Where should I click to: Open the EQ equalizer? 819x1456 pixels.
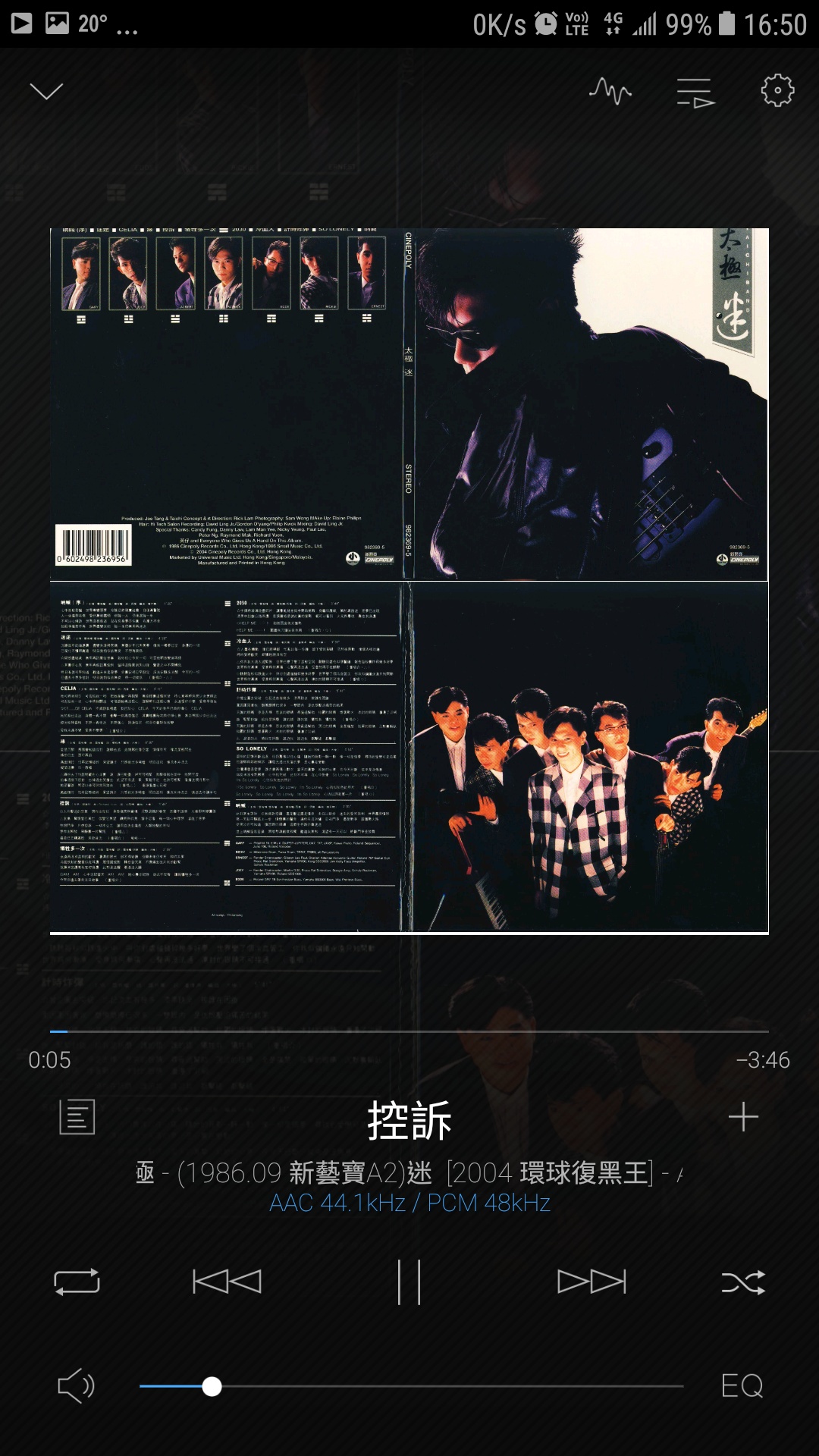[742, 1386]
